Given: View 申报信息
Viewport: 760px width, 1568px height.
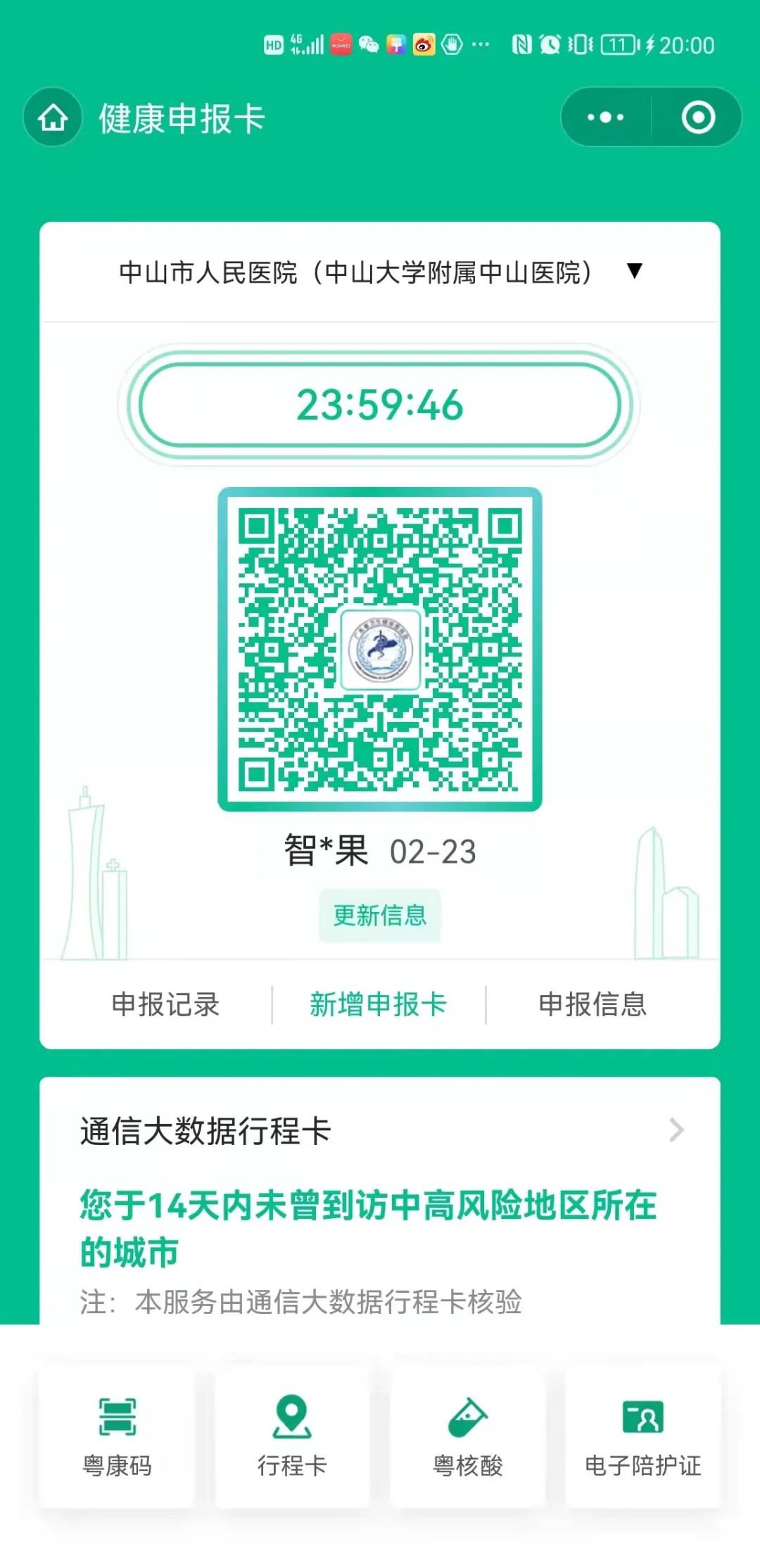Looking at the screenshot, I should click(x=593, y=1004).
